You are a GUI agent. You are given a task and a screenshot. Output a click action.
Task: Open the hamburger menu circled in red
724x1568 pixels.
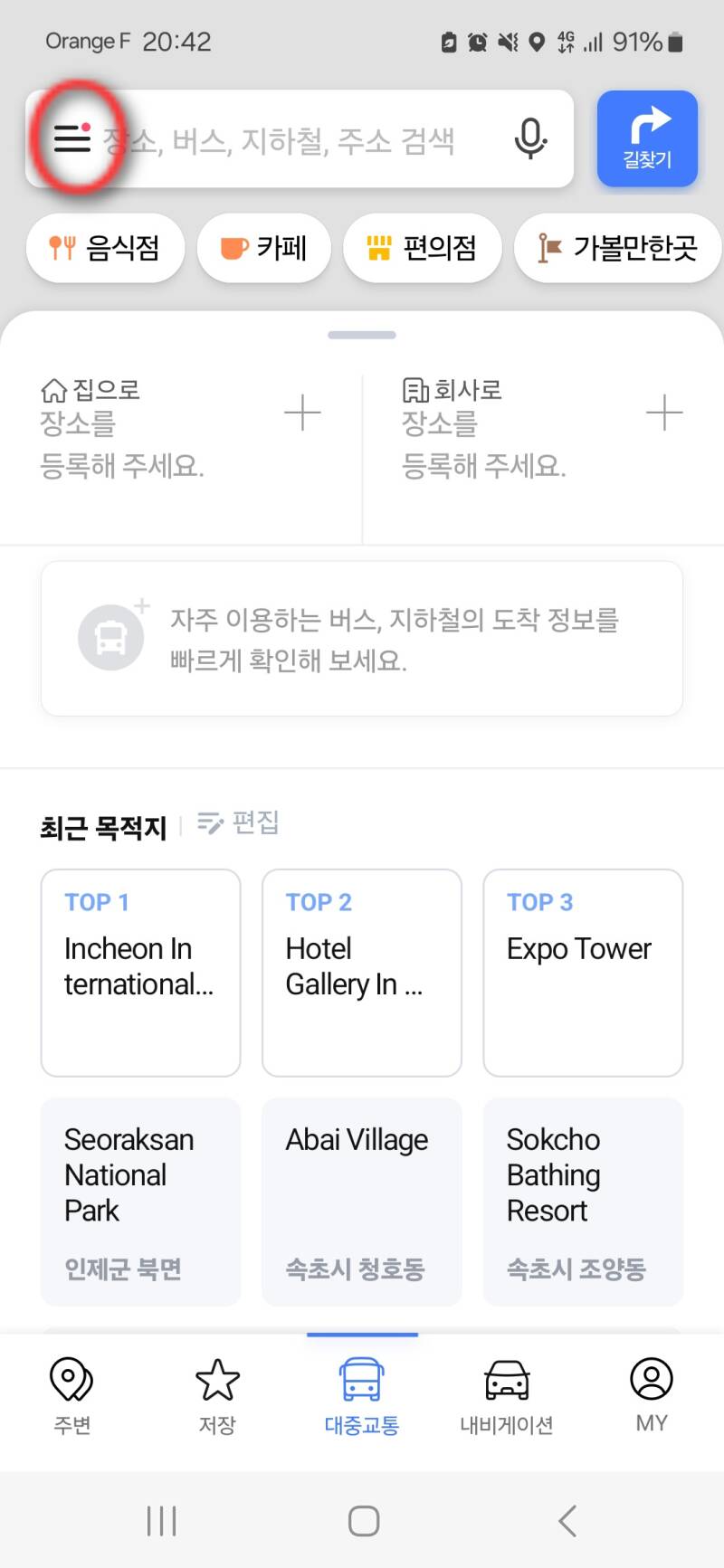[72, 138]
